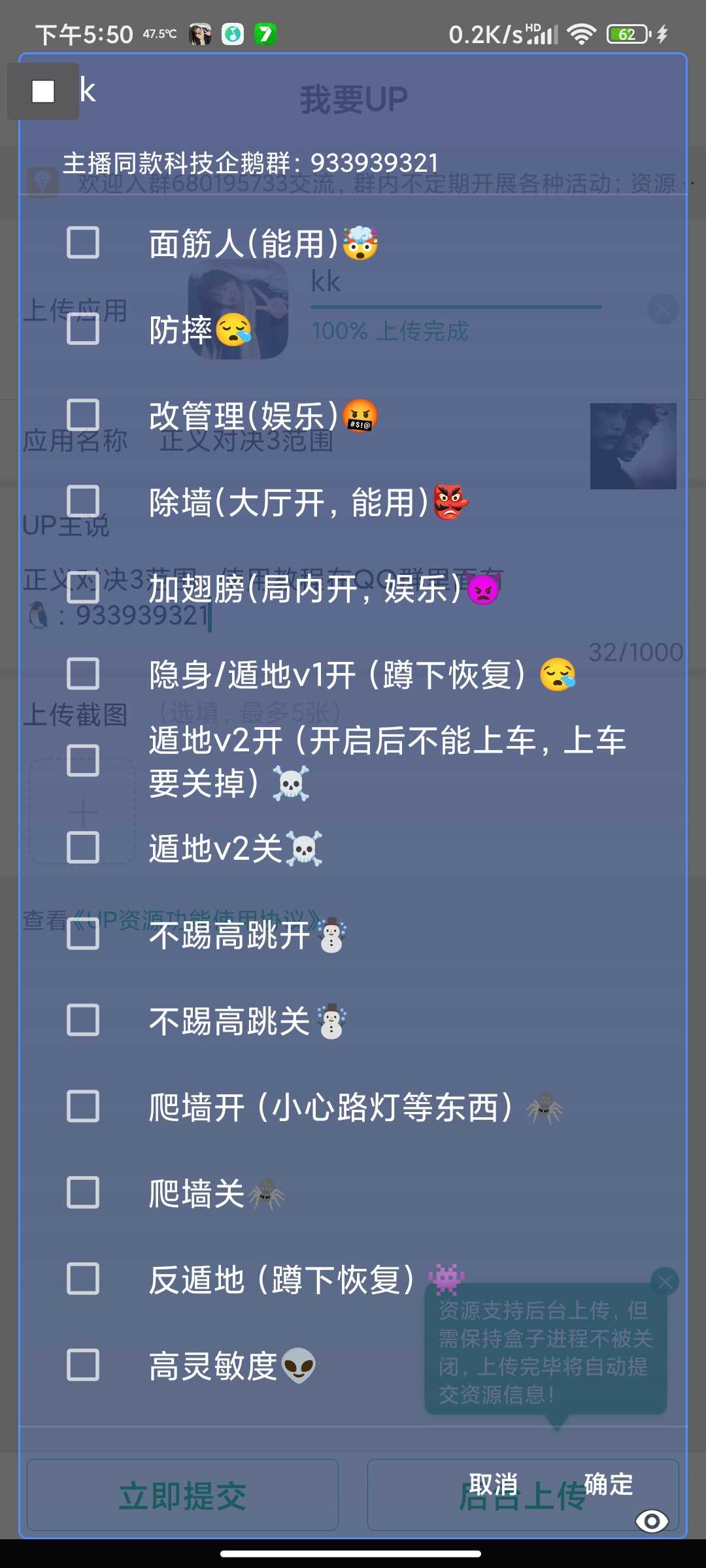Tap the floating square stop button
The height and width of the screenshot is (1568, 706).
(43, 91)
